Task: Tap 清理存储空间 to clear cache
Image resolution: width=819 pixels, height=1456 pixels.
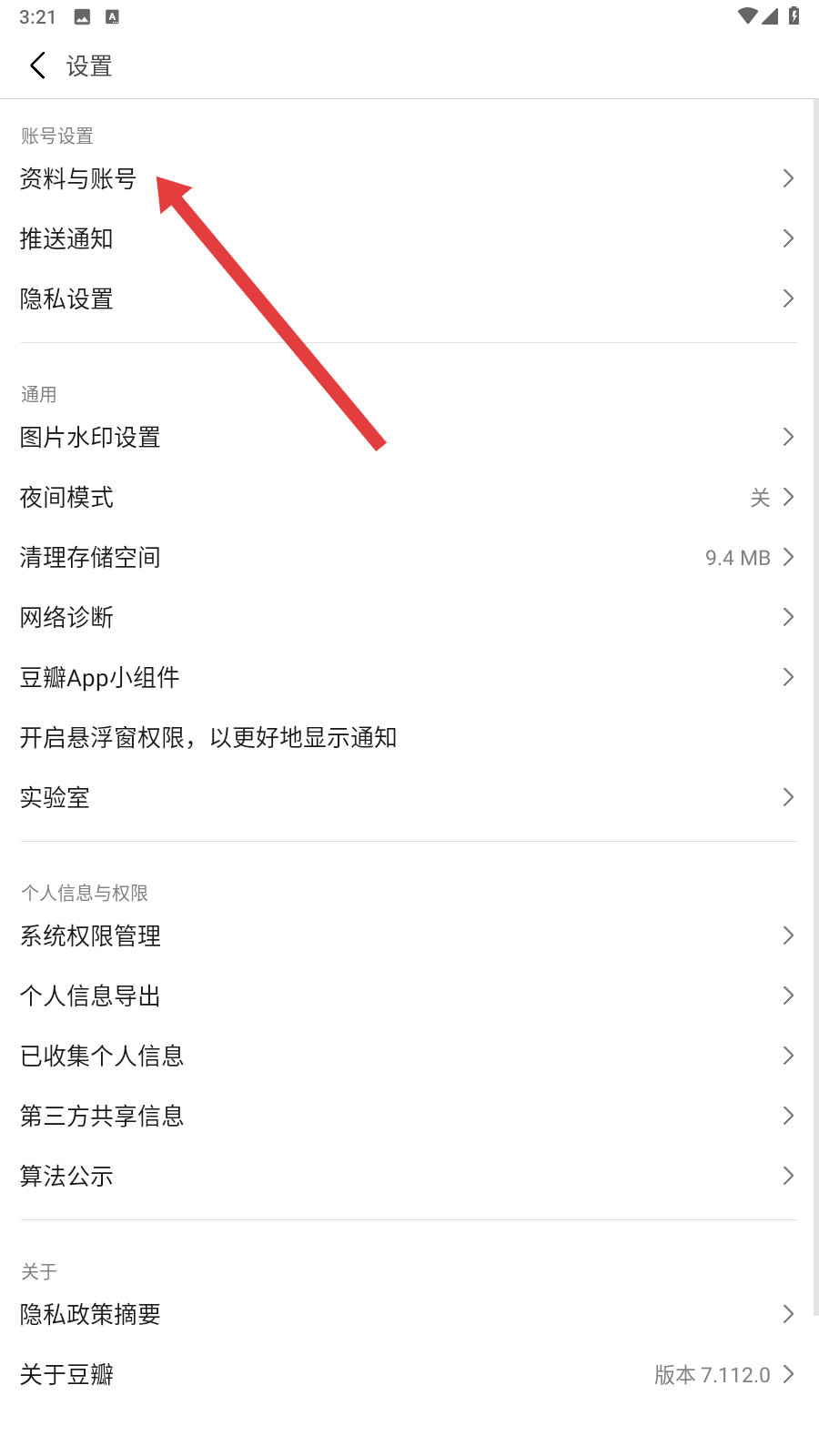Action: pyautogui.click(x=91, y=557)
